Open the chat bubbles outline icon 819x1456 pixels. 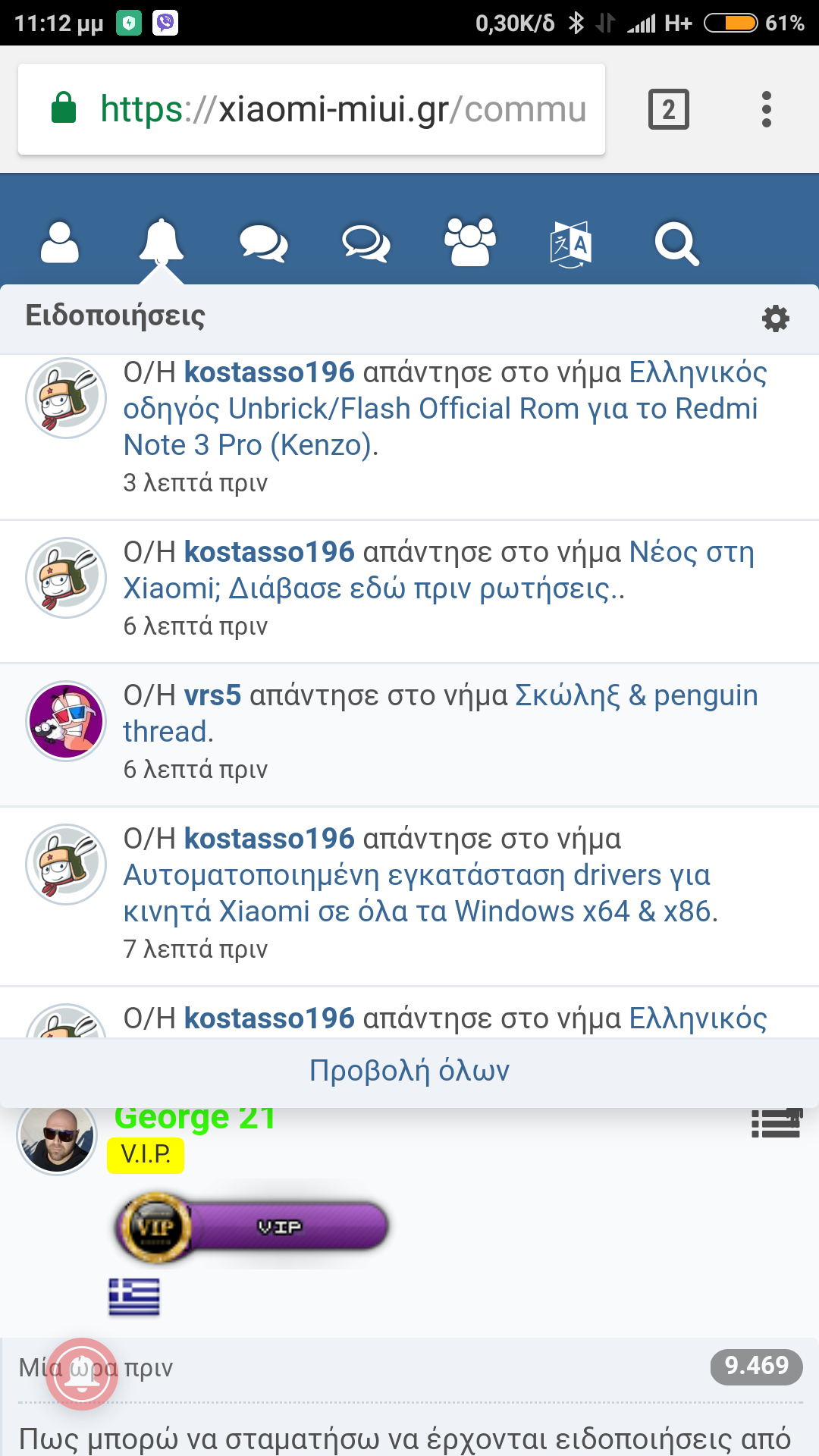(366, 243)
